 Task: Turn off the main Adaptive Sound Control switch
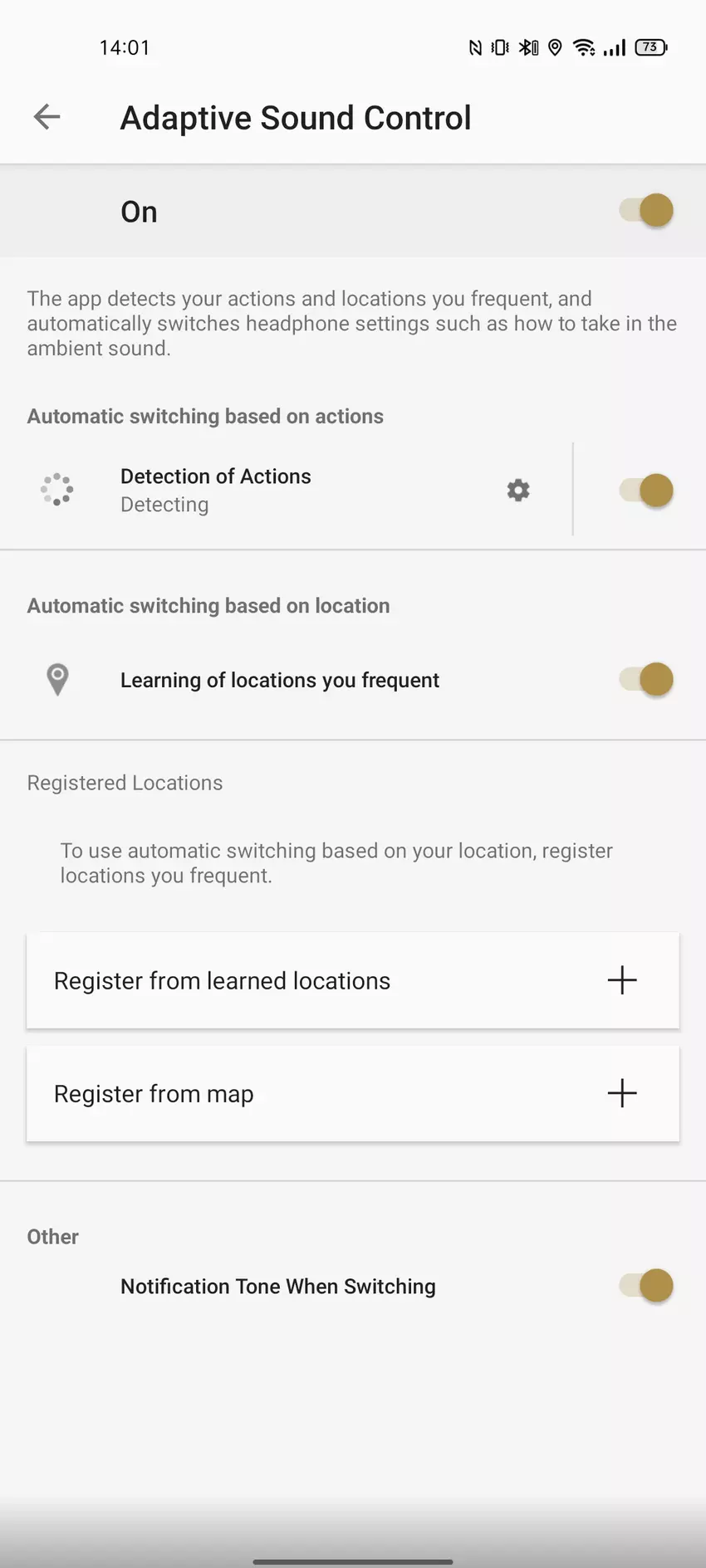tap(647, 211)
